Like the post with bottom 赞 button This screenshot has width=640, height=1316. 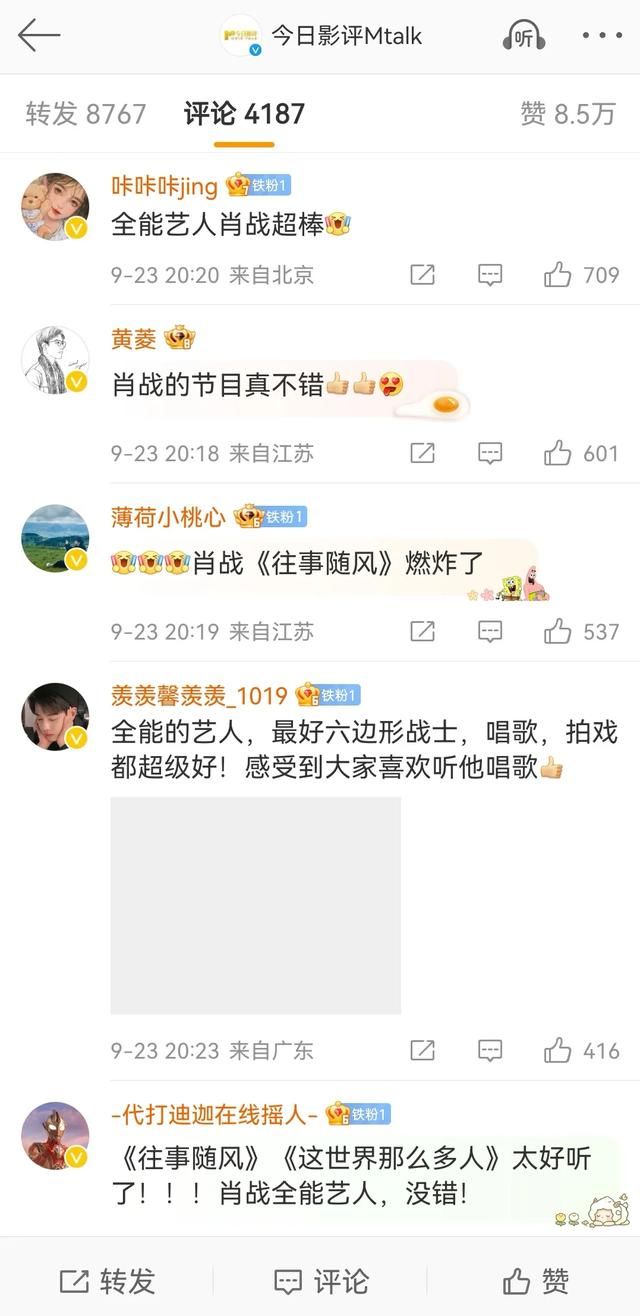[535, 1281]
